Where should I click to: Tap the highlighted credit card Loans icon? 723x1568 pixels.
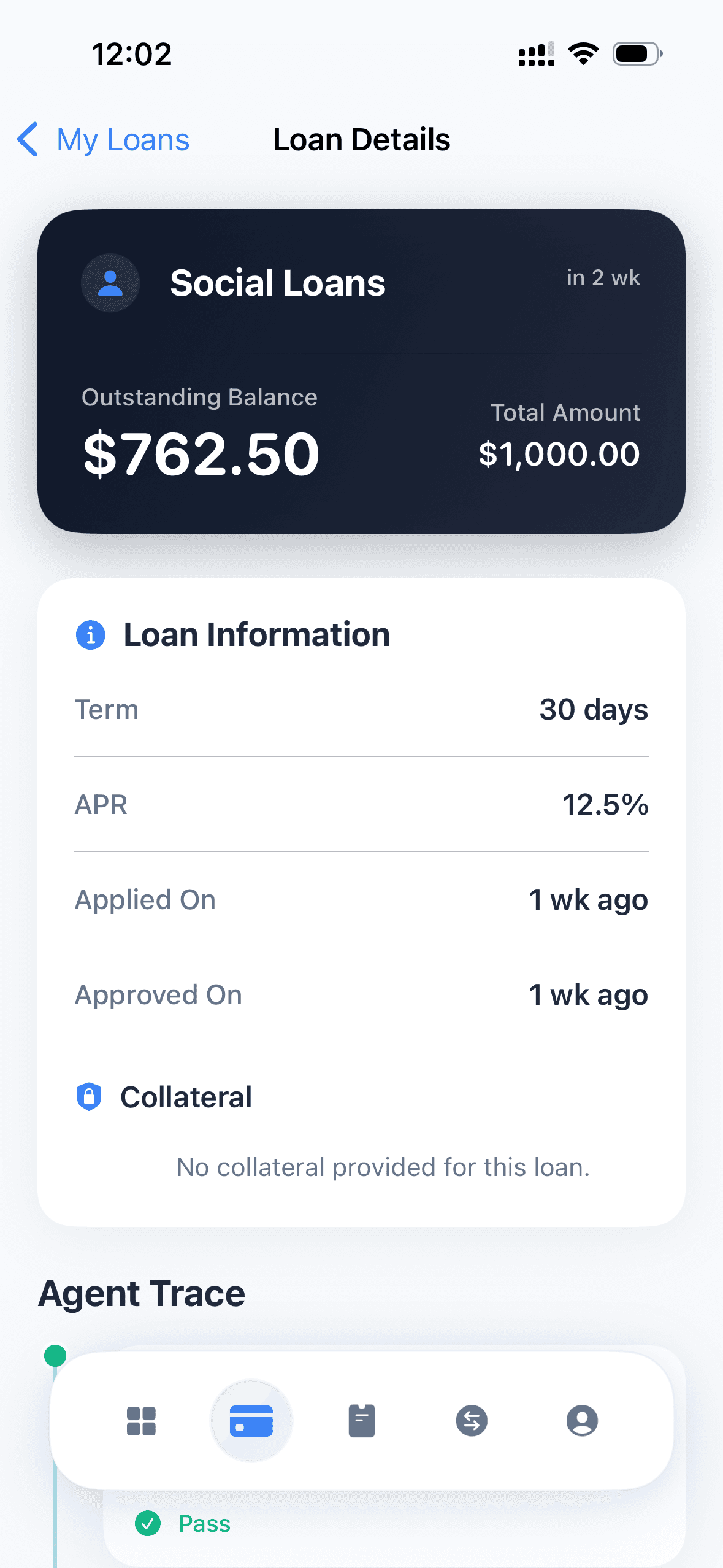pyautogui.click(x=251, y=1421)
